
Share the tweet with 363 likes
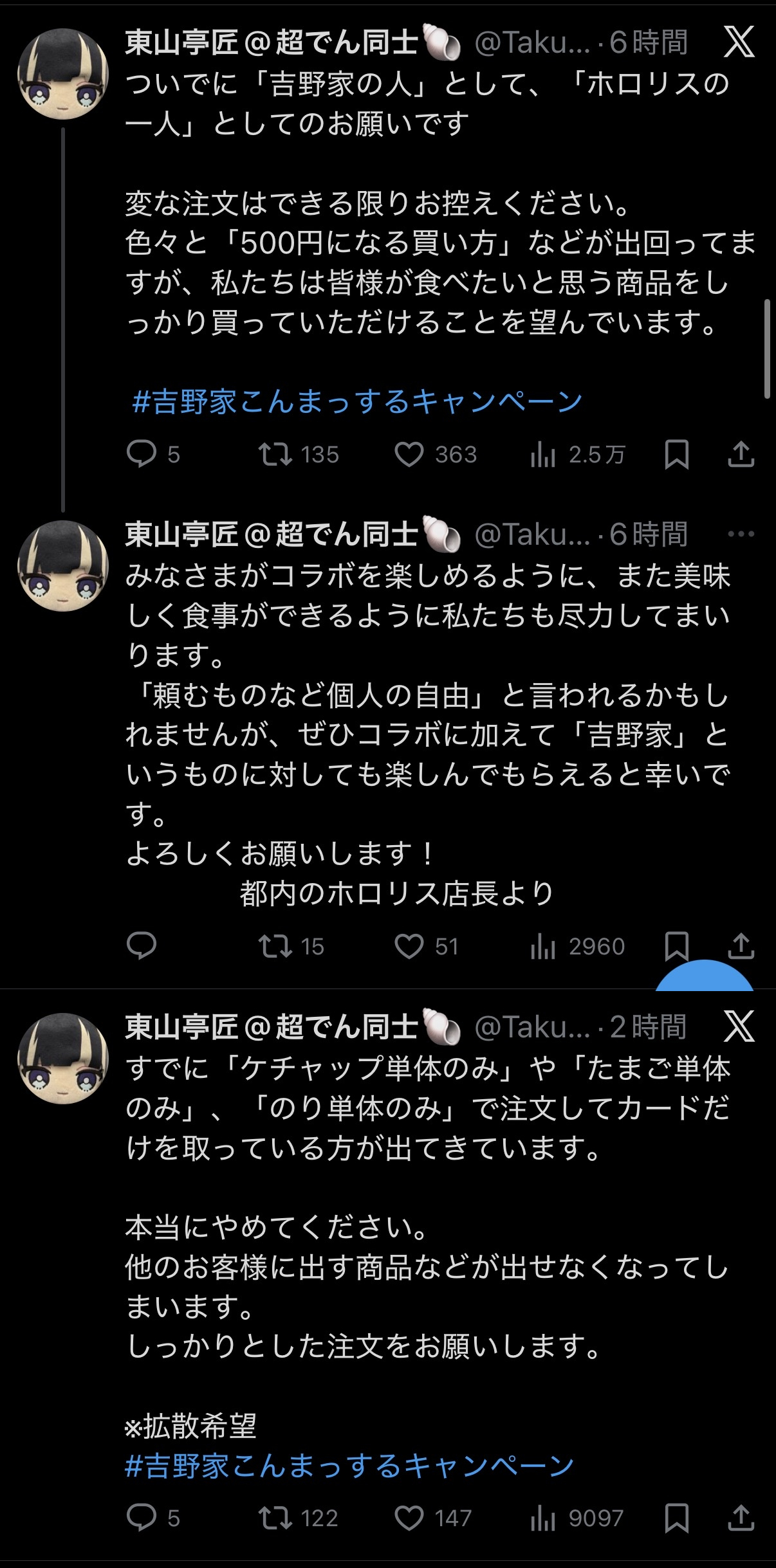click(741, 454)
